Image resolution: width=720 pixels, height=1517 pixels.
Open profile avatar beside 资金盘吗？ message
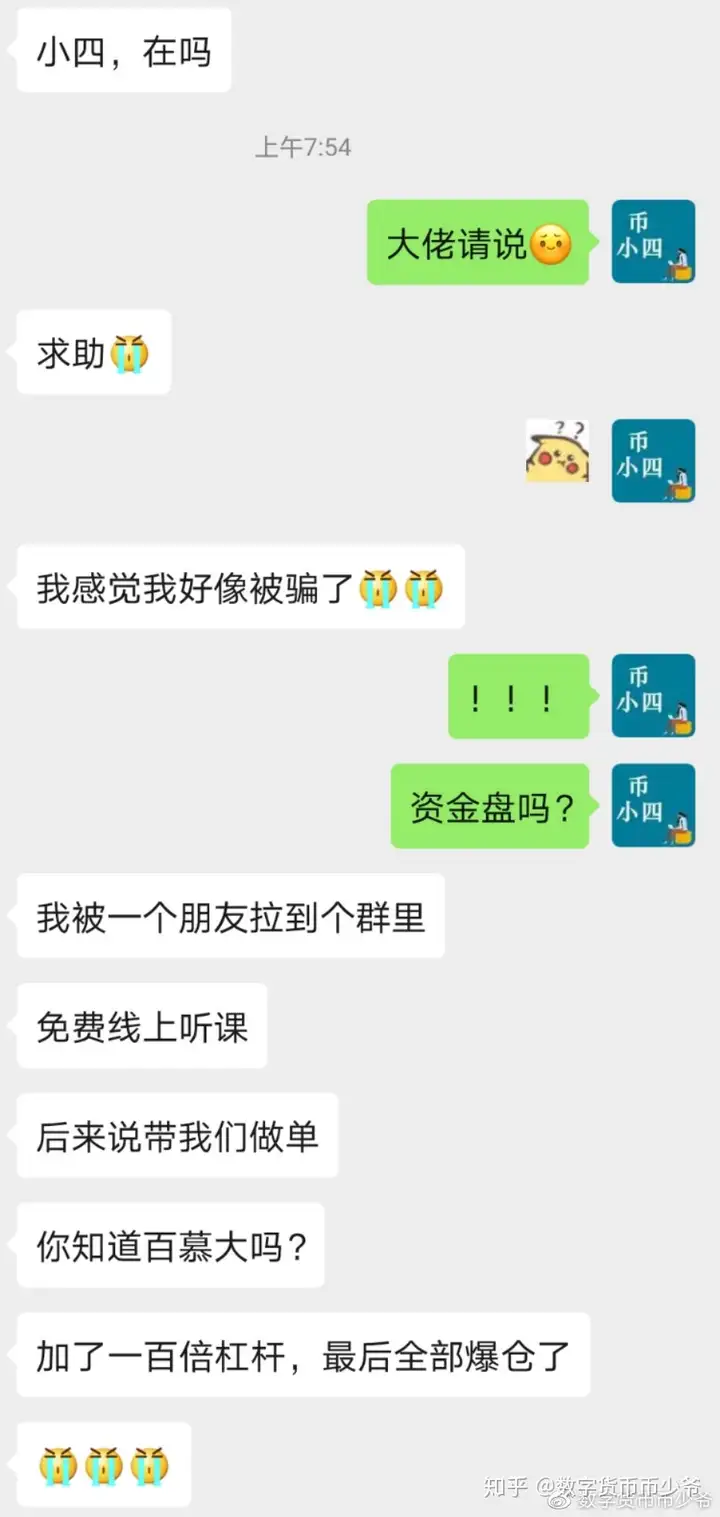(x=653, y=806)
